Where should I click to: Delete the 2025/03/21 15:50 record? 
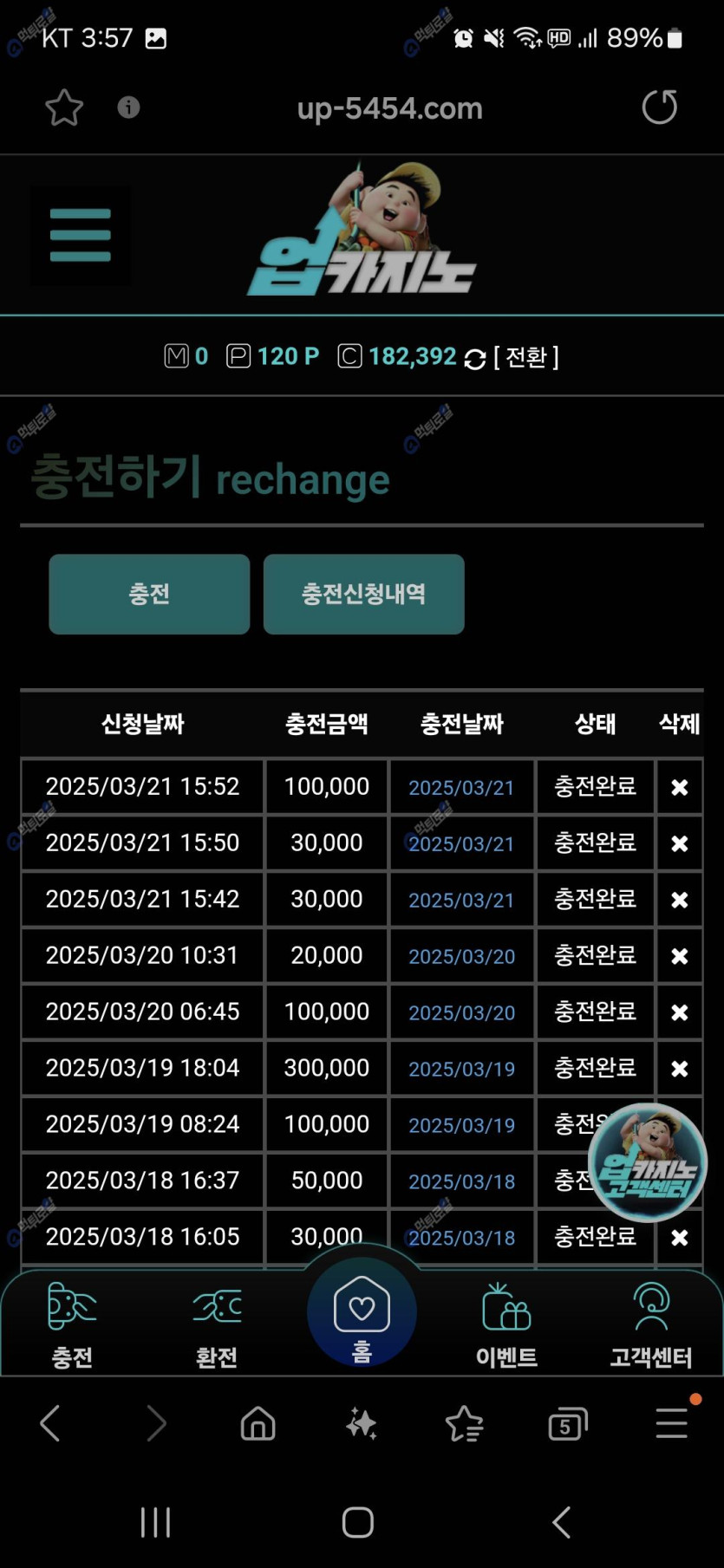[679, 843]
